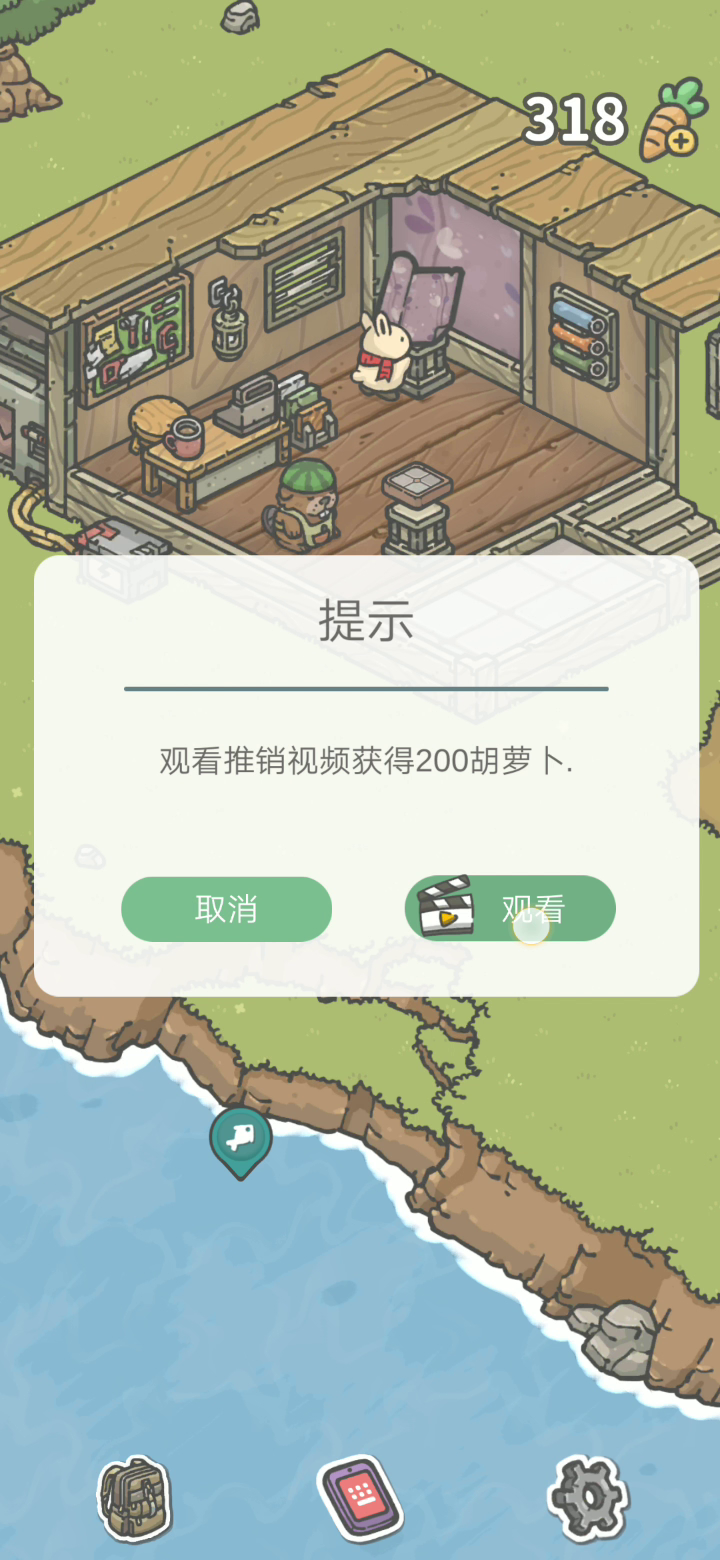This screenshot has width=720, height=1560.
Task: Tap 取消 to dismiss the prompt
Action: [226, 909]
